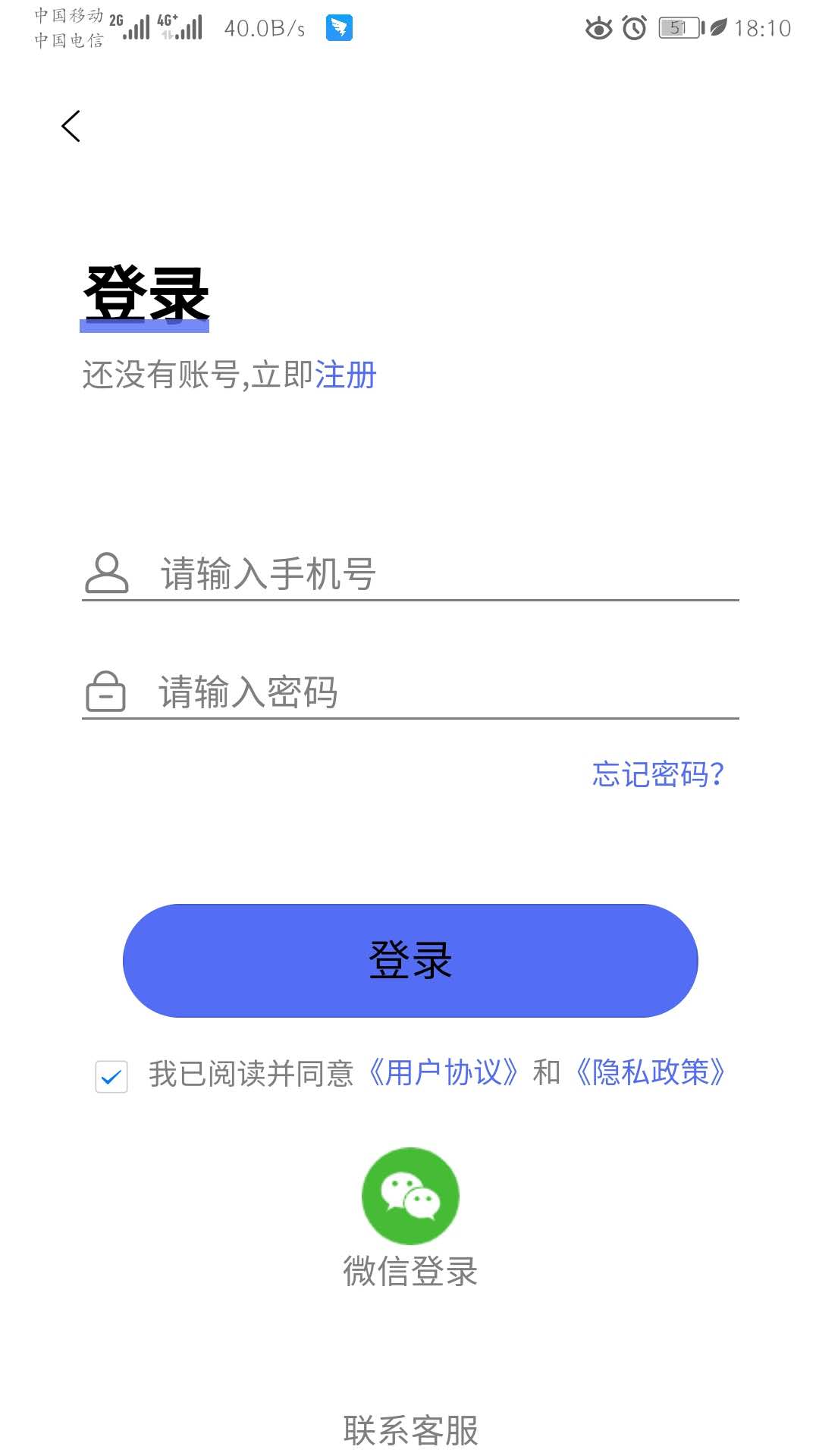This screenshot has width=819, height=1456.
Task: Open the 用户协议 user agreement
Action: tap(444, 1072)
